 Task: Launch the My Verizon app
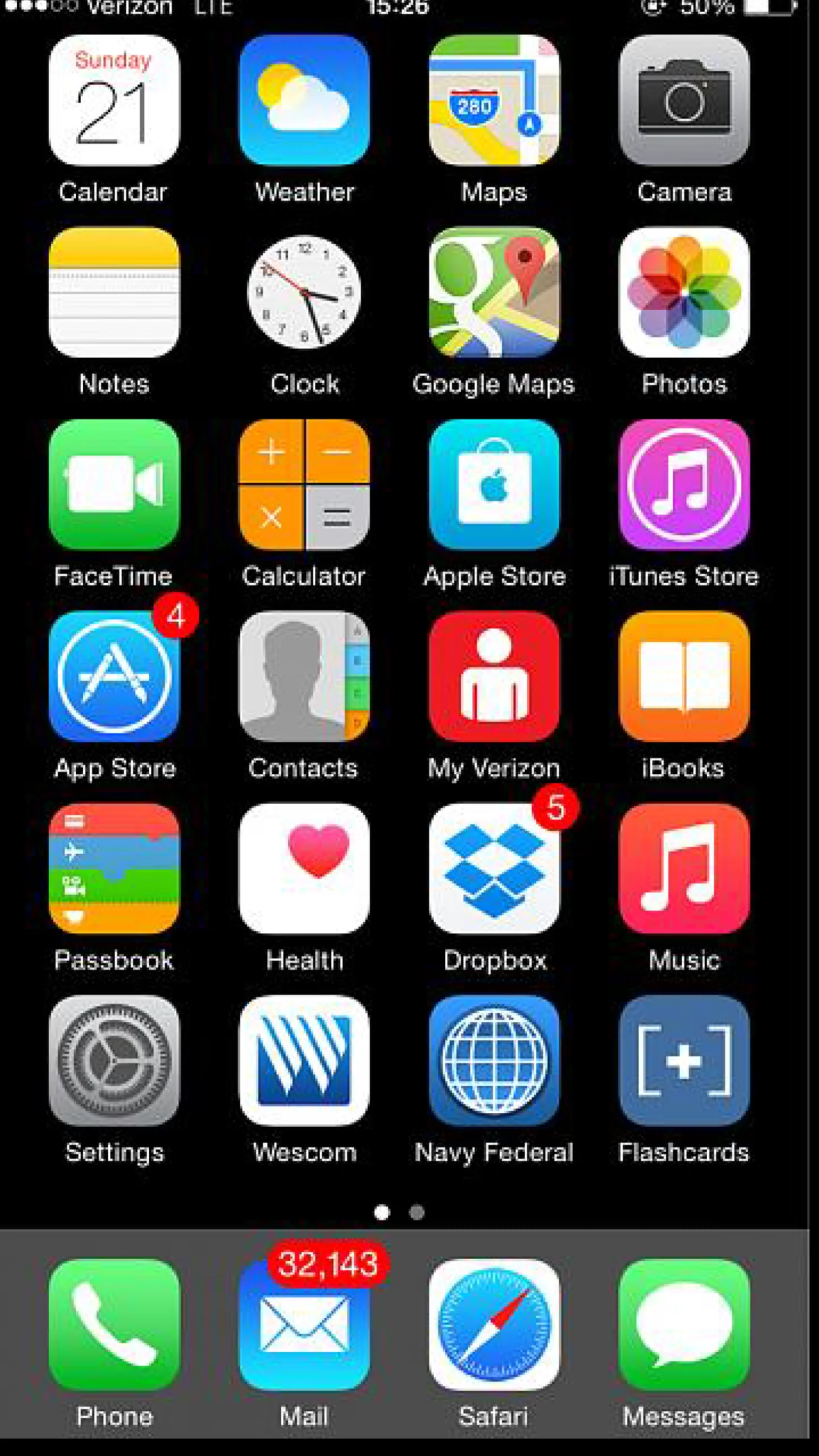pyautogui.click(x=494, y=676)
